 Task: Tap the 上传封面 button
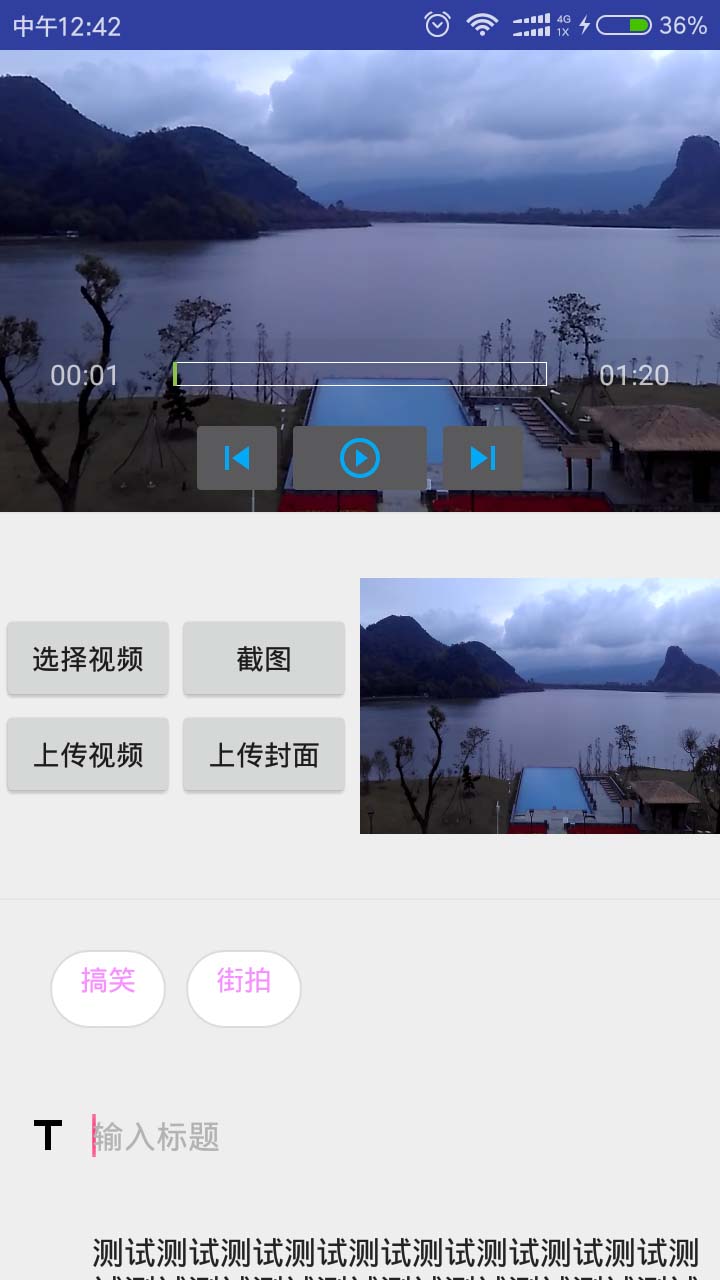(264, 754)
